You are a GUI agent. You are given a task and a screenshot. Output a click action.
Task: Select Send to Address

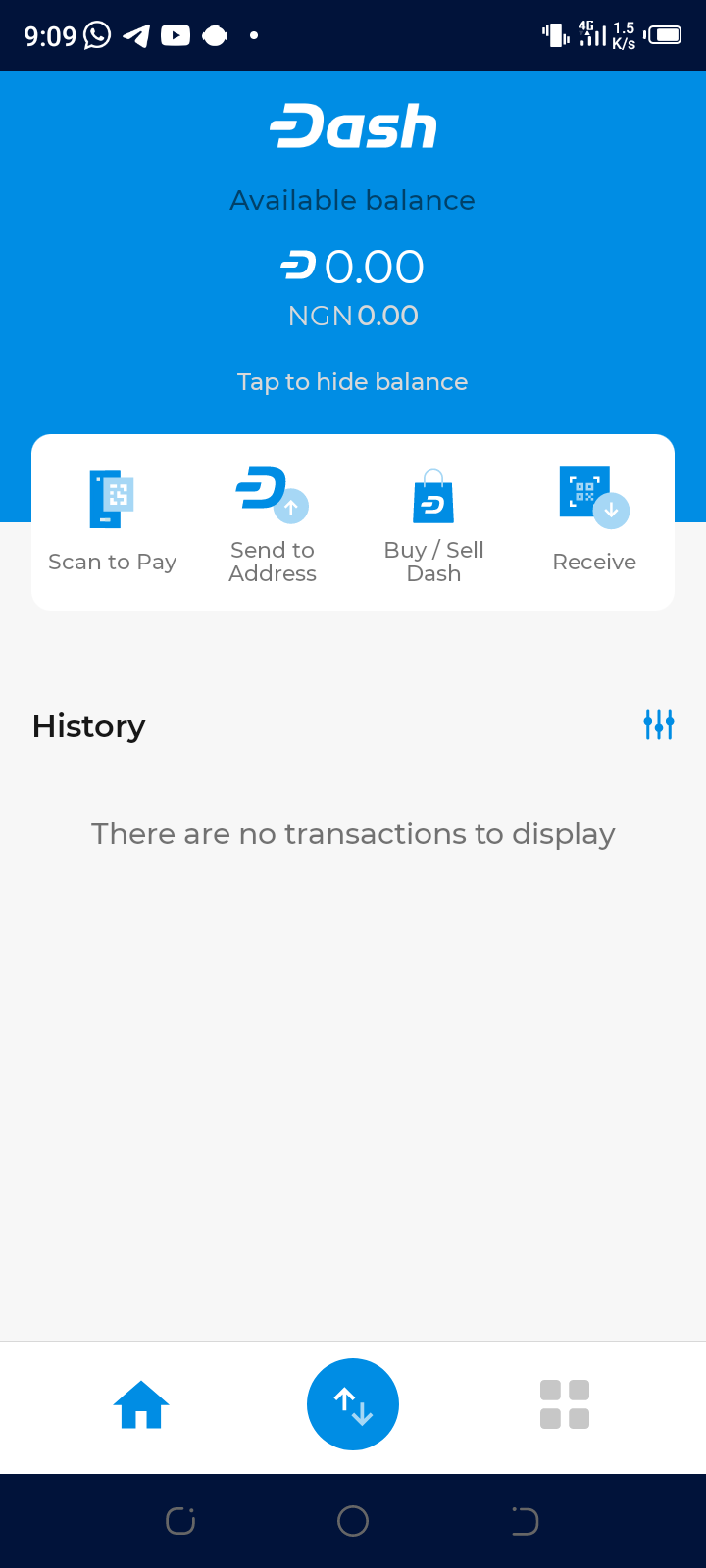273,521
